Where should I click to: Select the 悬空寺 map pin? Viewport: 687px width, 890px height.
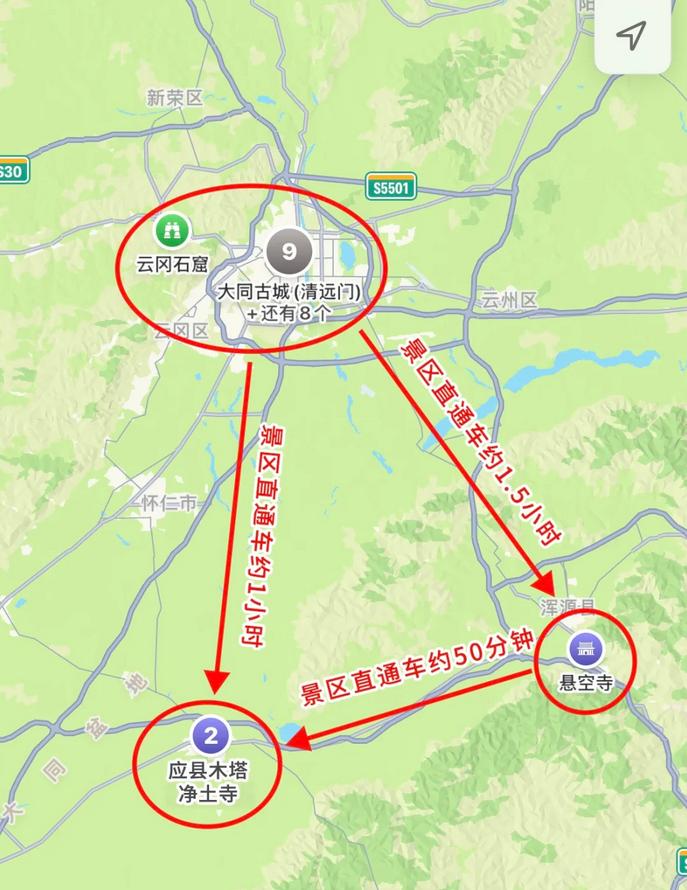[x=584, y=650]
